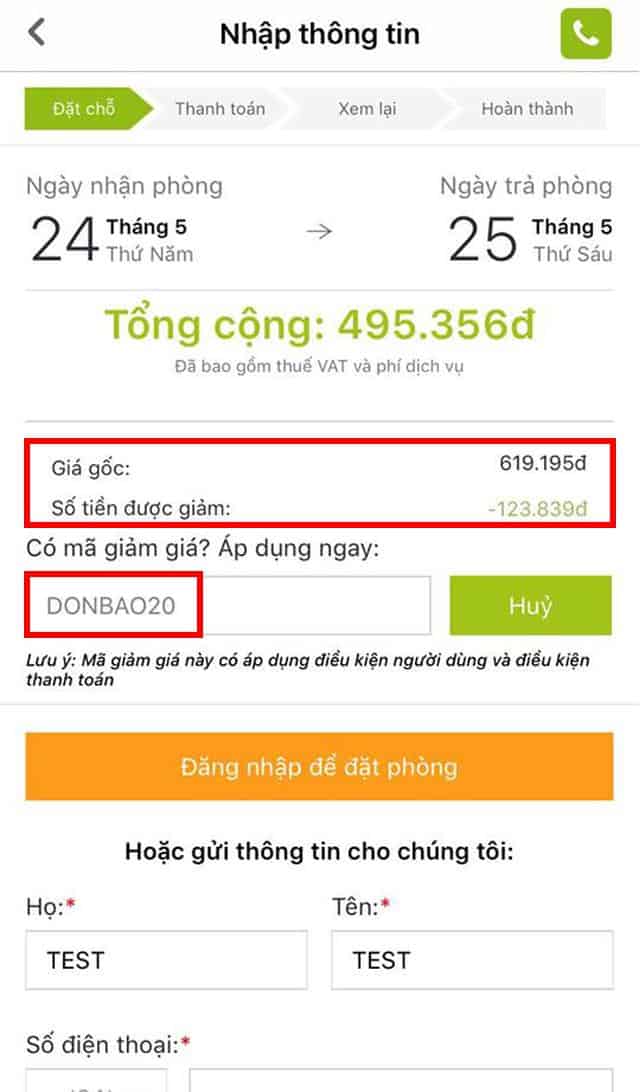Screen dimensions: 640x1092
Task: Cancel the discount code with Huỷ
Action: click(531, 605)
